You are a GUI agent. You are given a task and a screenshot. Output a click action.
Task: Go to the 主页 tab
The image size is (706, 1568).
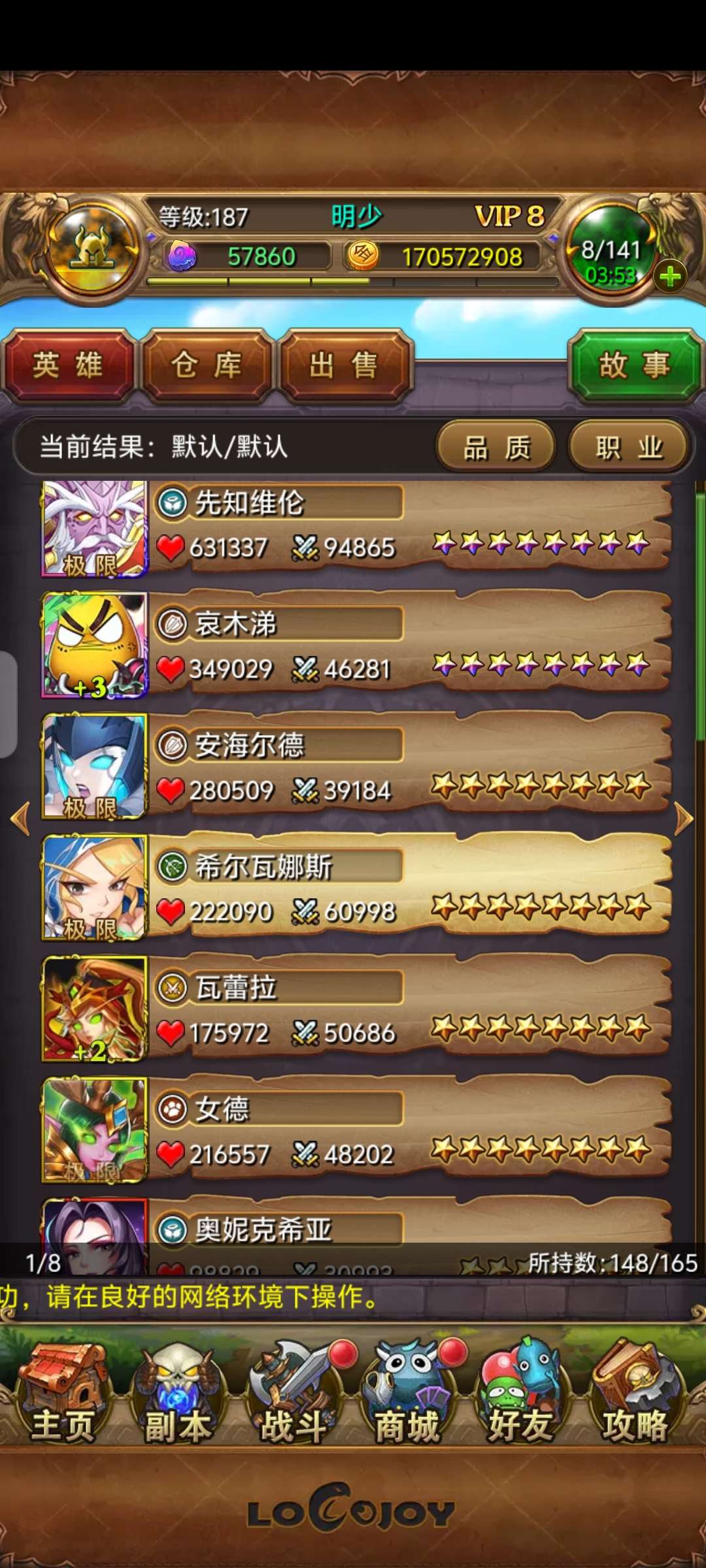(x=63, y=1392)
